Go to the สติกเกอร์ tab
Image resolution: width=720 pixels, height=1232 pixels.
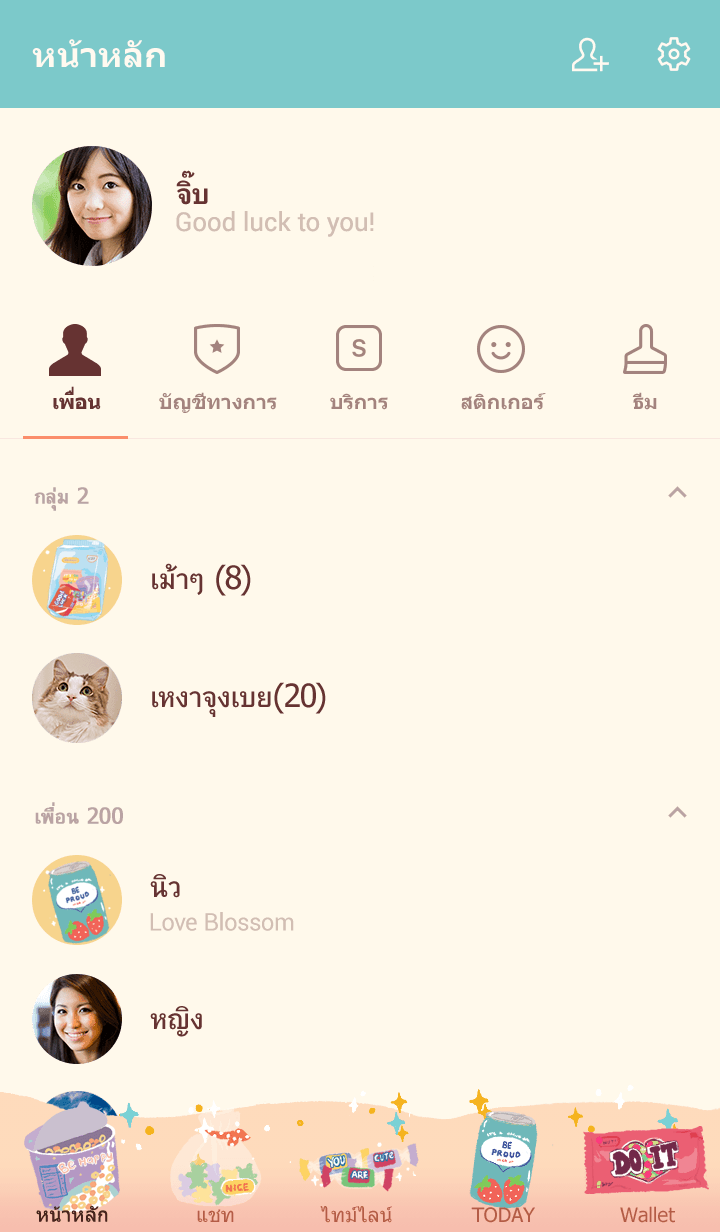[501, 370]
